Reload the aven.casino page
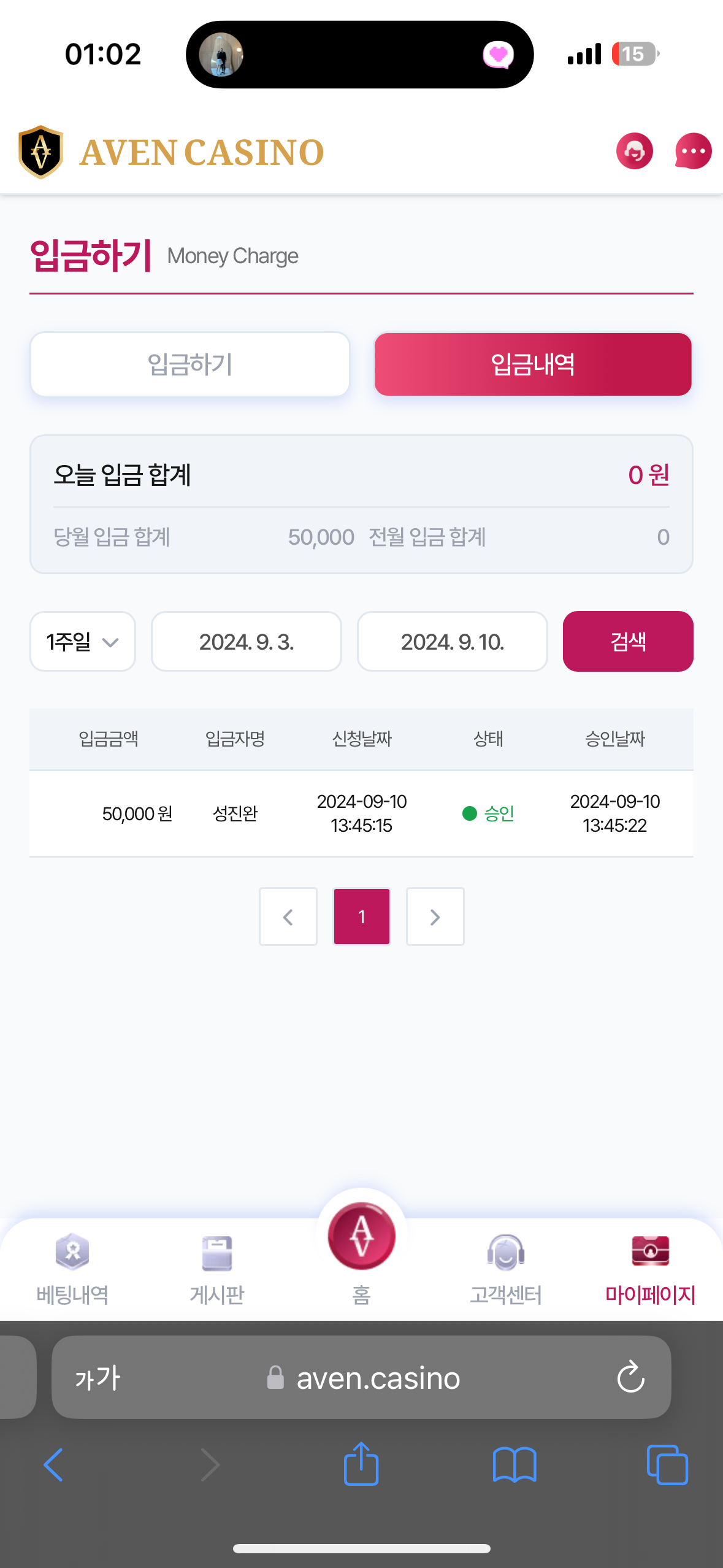 [x=630, y=1378]
